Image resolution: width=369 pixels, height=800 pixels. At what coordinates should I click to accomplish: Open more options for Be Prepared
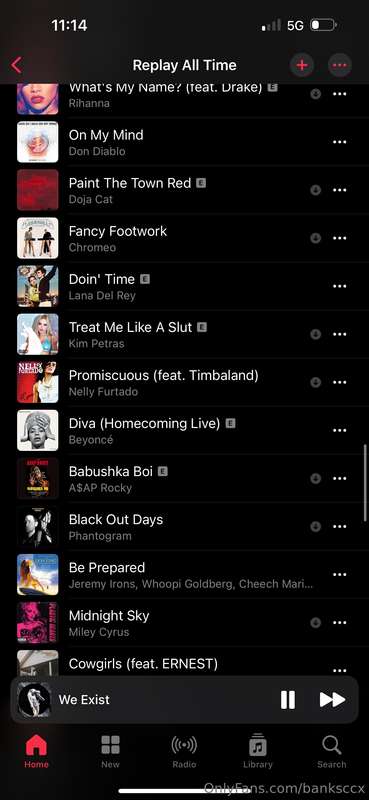click(339, 574)
